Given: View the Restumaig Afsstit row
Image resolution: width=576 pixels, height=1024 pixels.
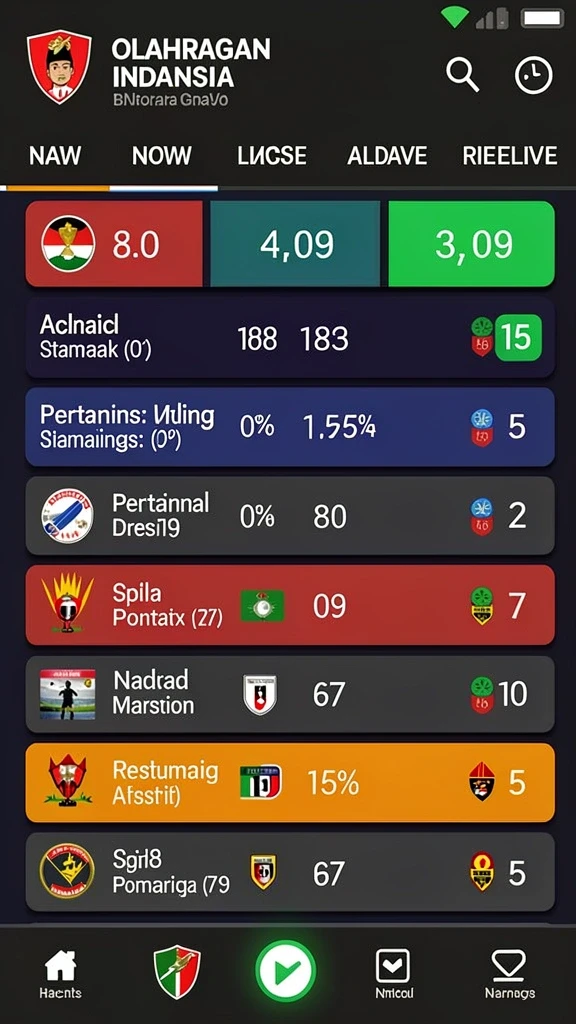Looking at the screenshot, I should tap(290, 782).
